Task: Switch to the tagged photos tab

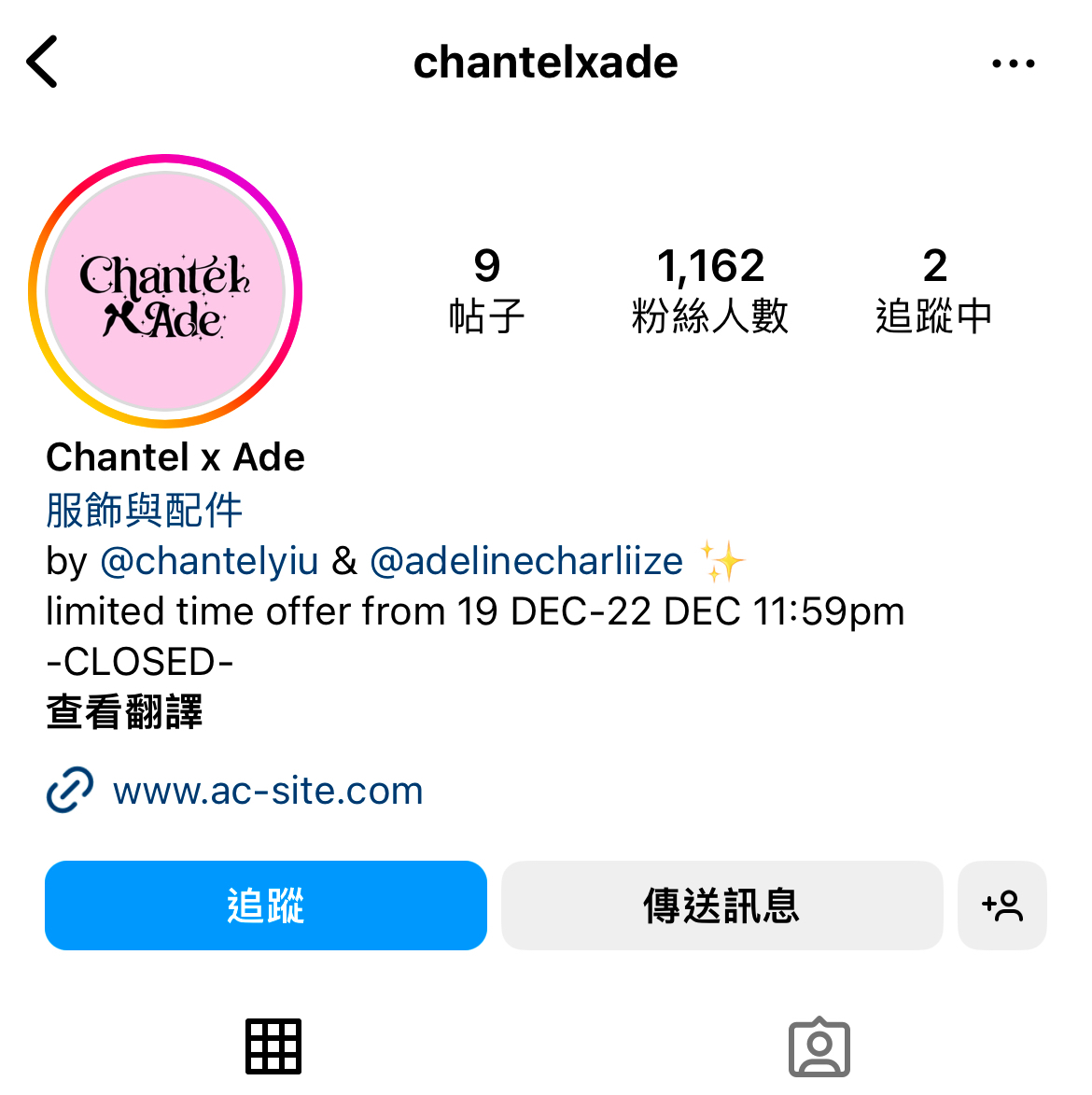Action: coord(819,1046)
